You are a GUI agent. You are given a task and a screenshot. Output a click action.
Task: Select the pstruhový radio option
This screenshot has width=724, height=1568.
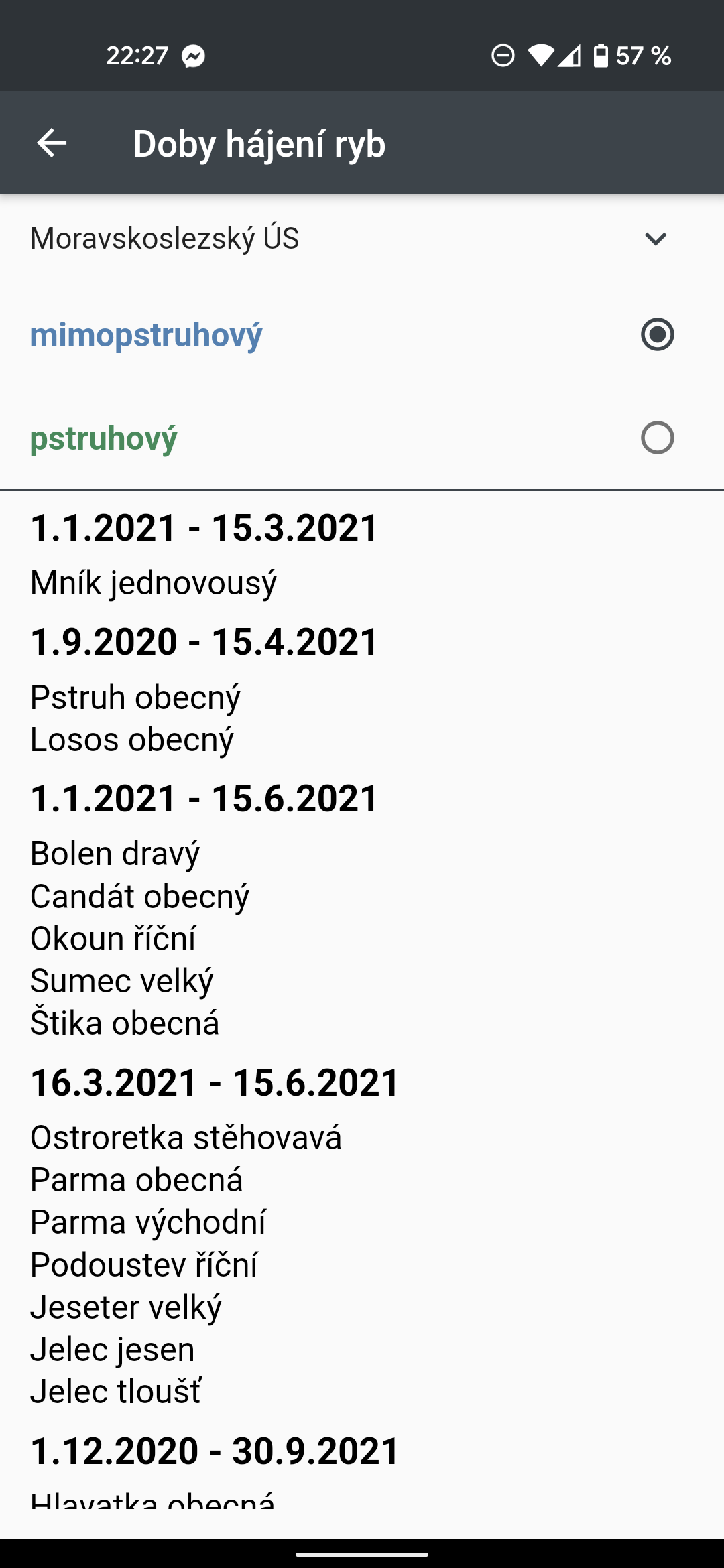362,438
